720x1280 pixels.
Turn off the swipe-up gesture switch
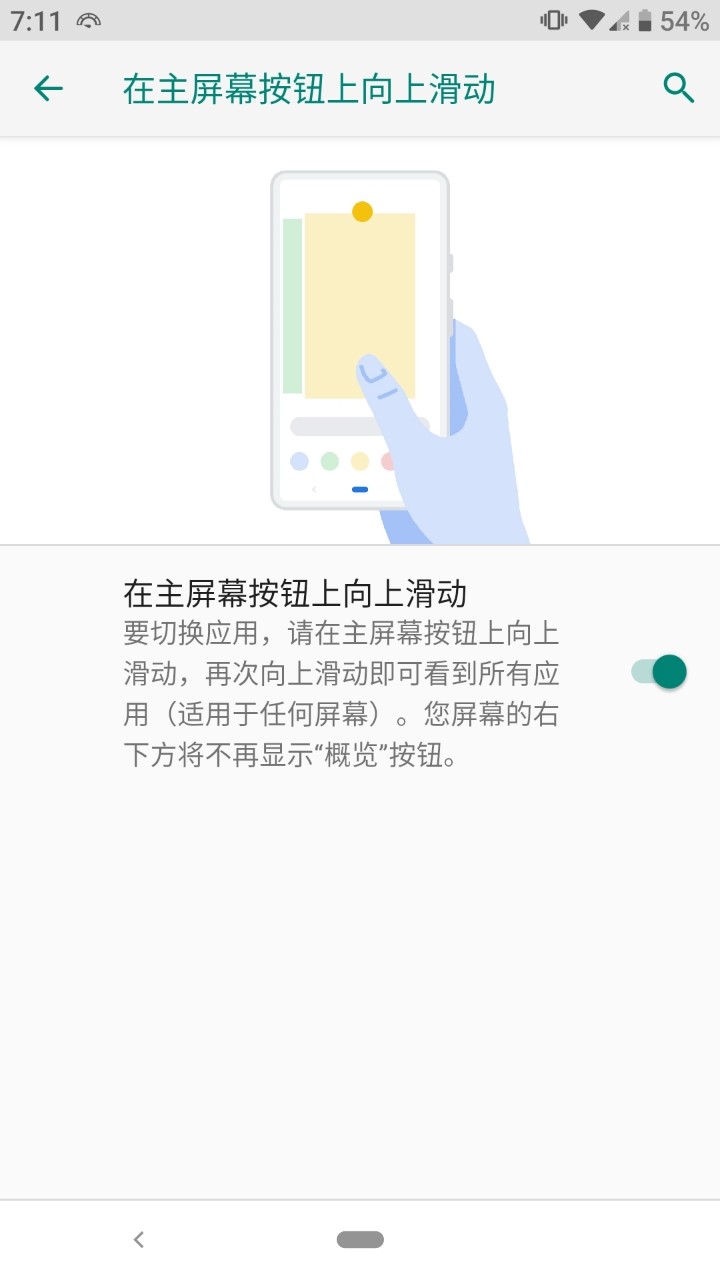(659, 672)
